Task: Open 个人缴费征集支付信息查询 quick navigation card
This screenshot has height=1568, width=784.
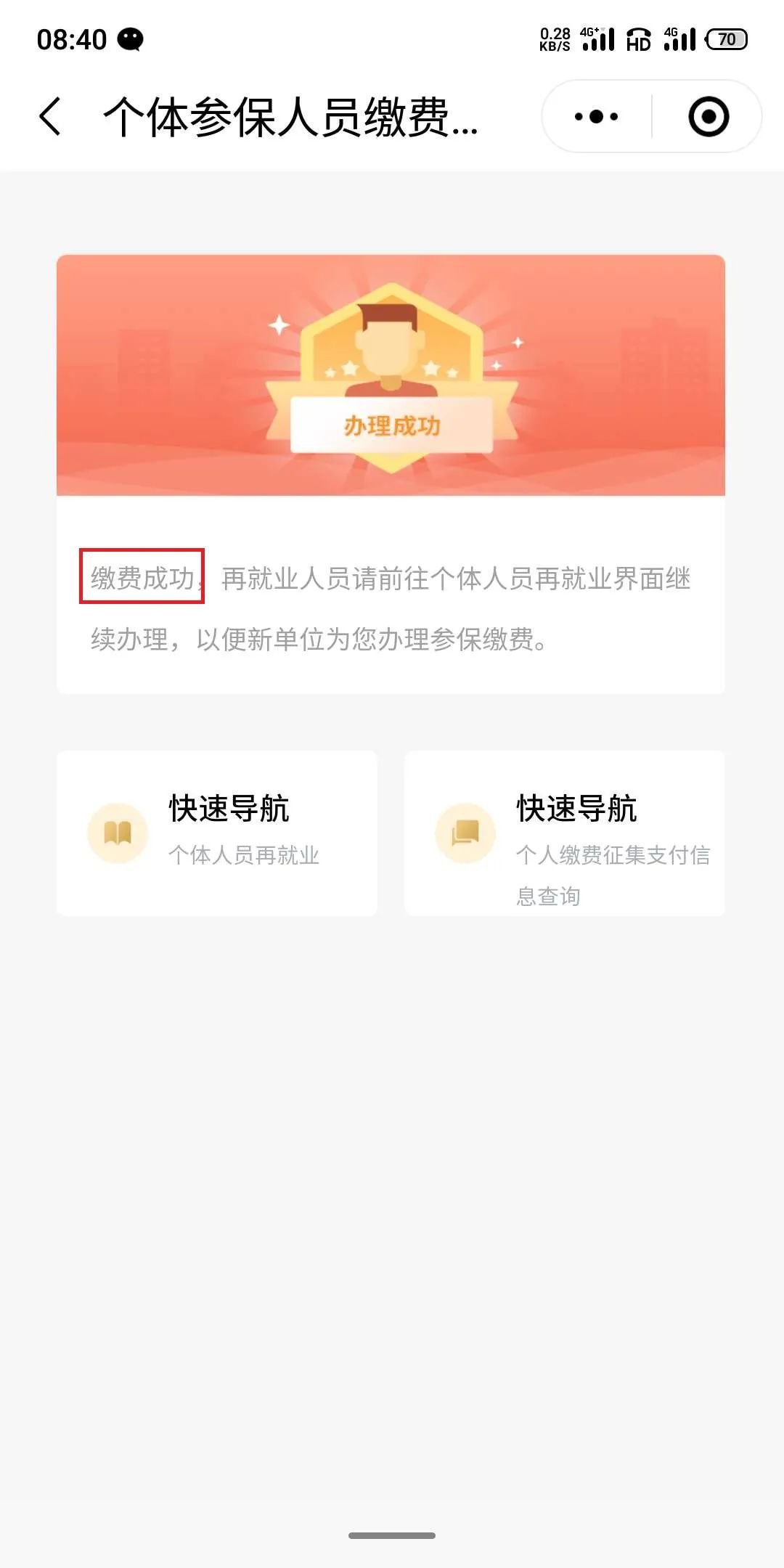Action: tap(565, 833)
